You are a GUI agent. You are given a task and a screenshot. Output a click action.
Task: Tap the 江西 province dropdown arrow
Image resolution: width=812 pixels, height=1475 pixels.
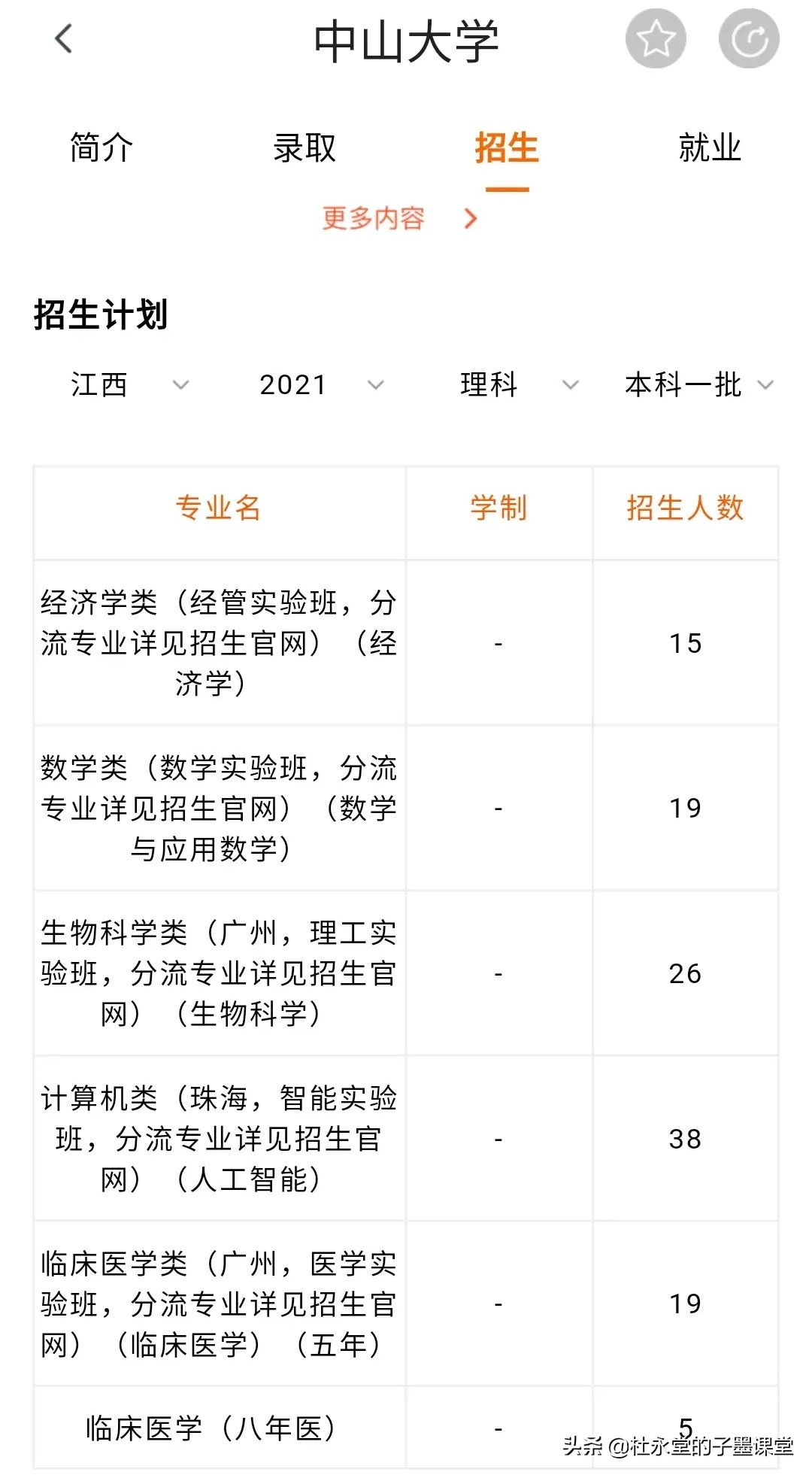click(x=180, y=387)
